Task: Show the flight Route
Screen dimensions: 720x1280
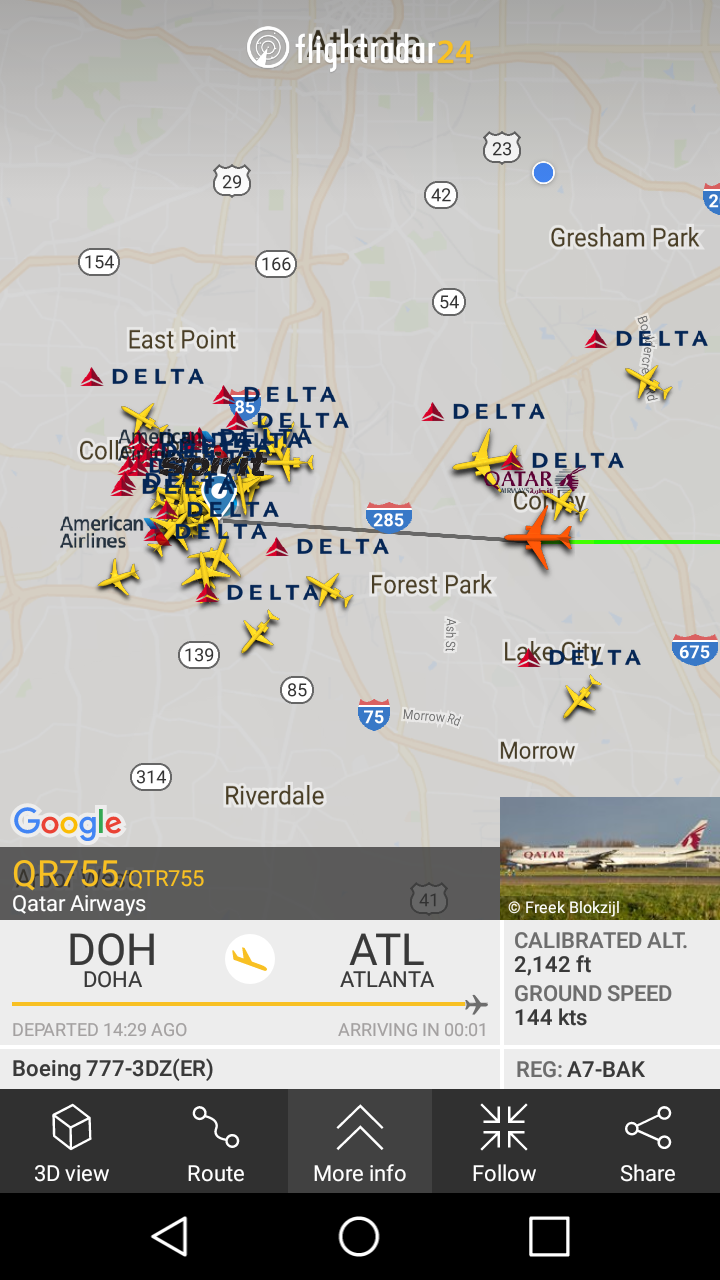Action: coord(216,1141)
